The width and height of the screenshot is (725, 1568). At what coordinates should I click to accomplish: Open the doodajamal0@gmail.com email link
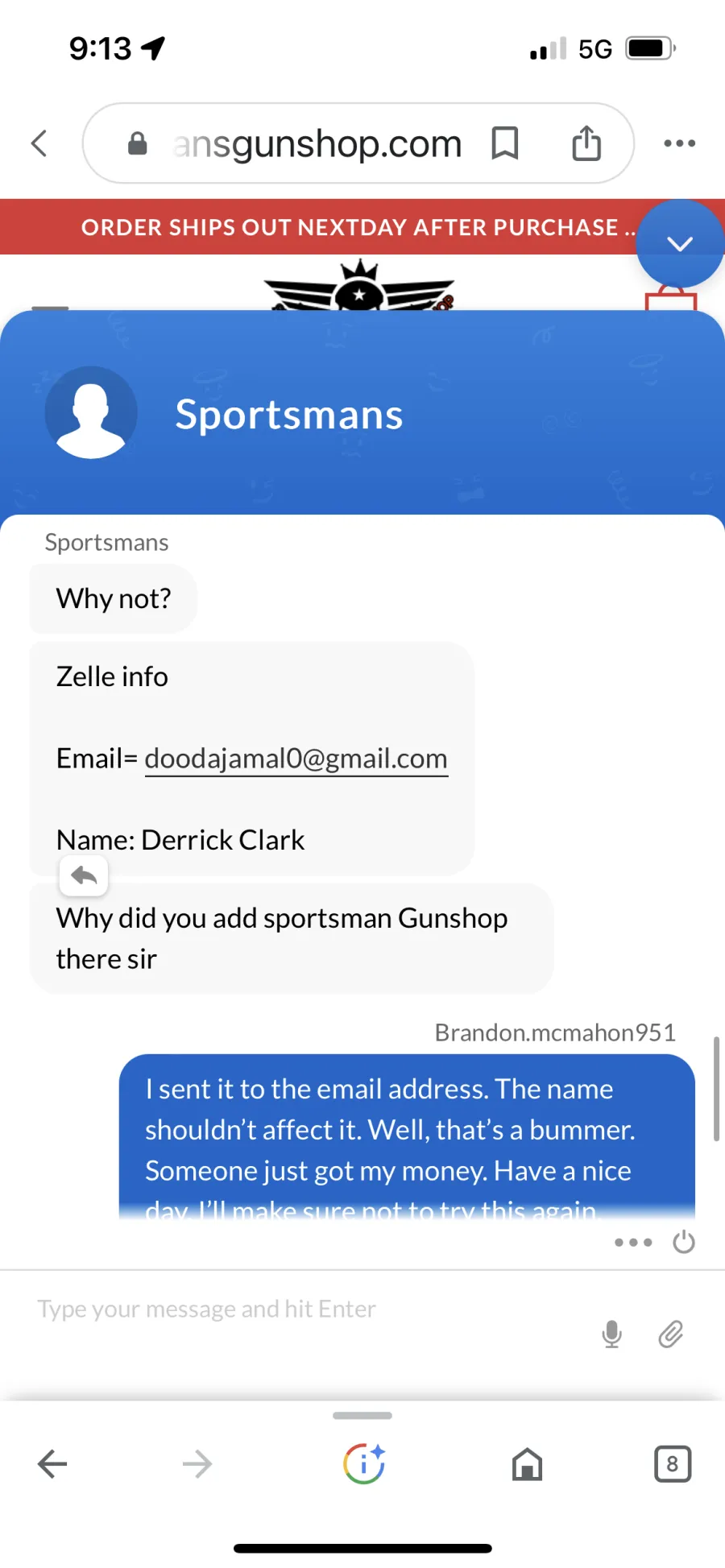coord(296,759)
